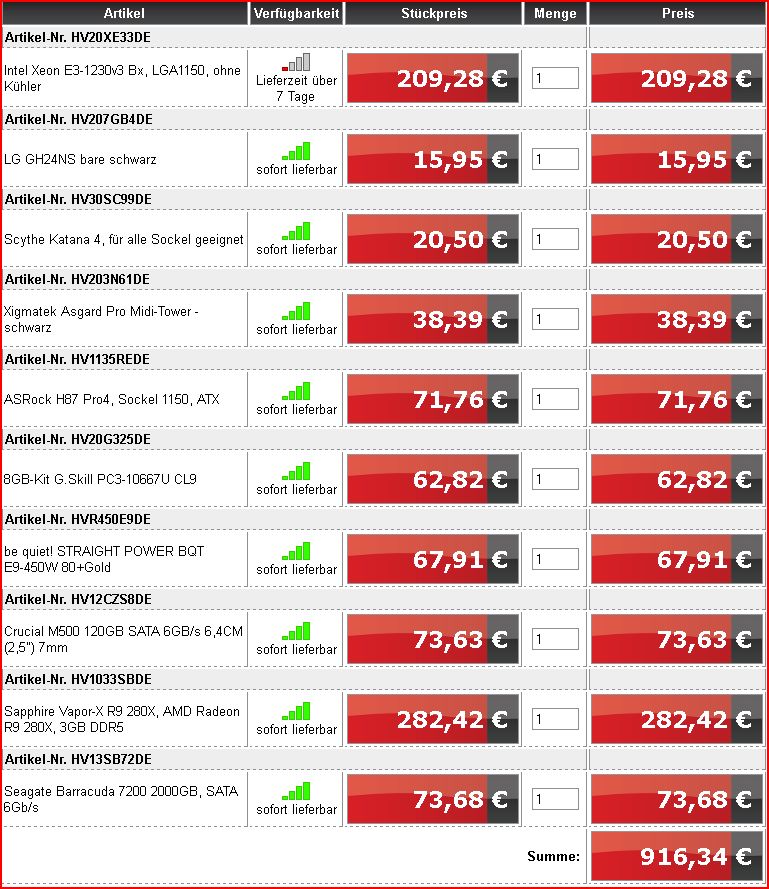Tap quantity input for ASRock H87 Pro4
Image resolution: width=769 pixels, height=889 pixels.
click(x=555, y=399)
